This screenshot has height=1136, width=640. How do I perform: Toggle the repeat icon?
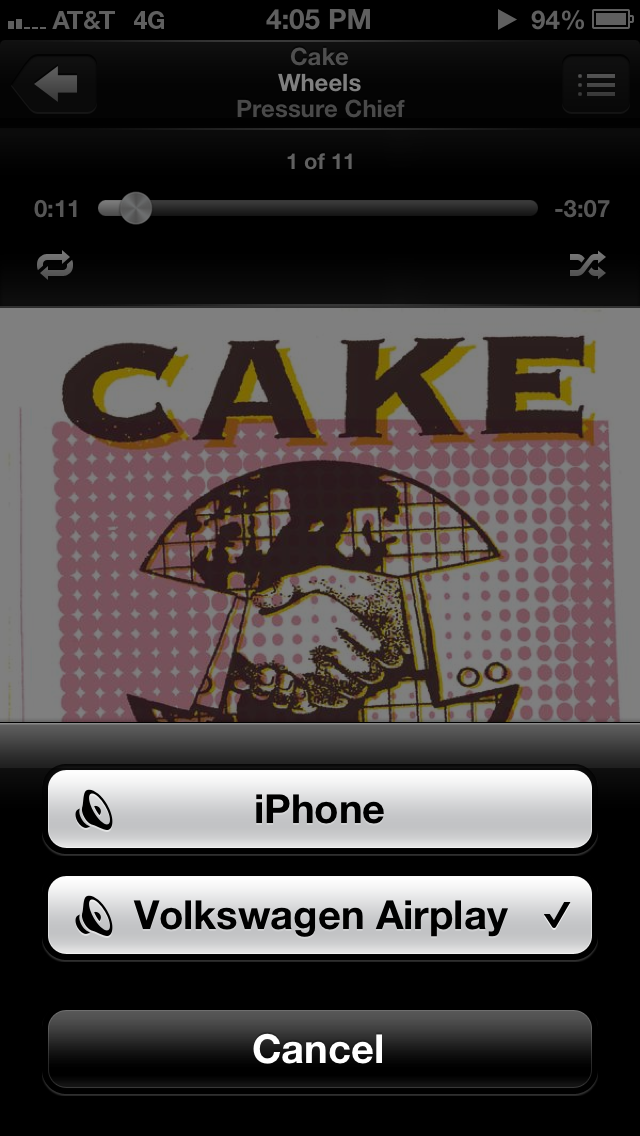point(55,265)
